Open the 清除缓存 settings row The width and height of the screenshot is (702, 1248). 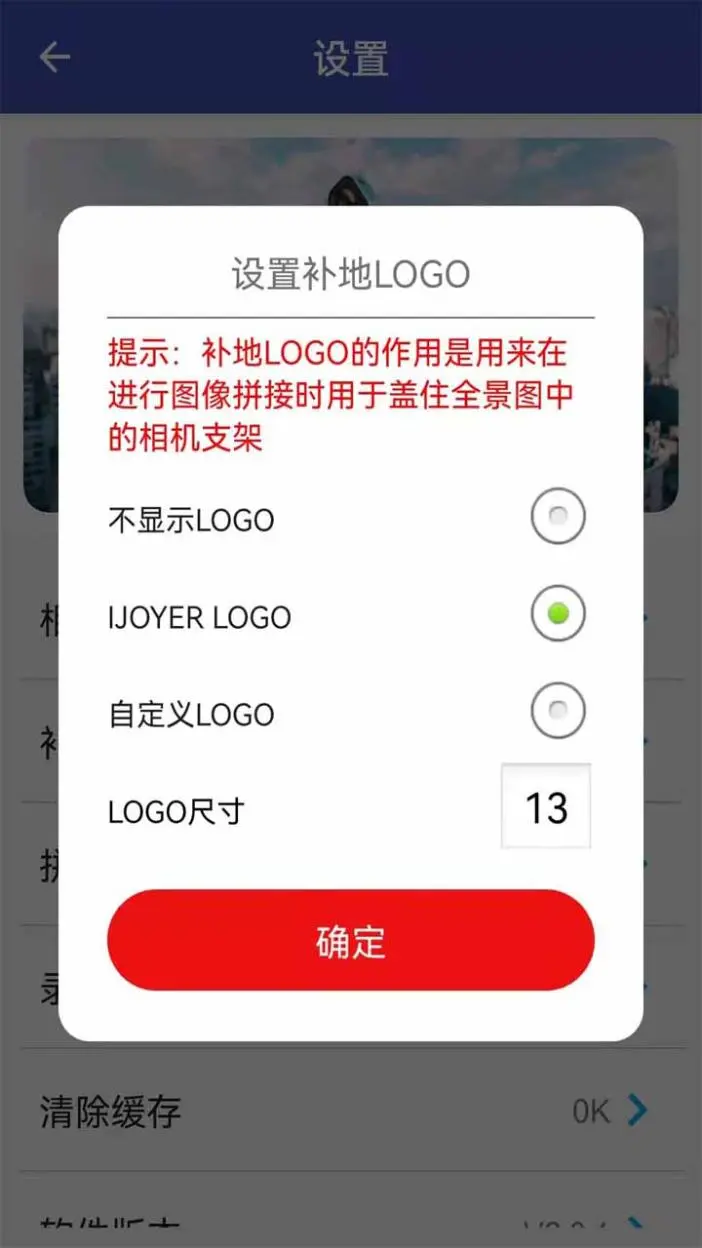350,1111
